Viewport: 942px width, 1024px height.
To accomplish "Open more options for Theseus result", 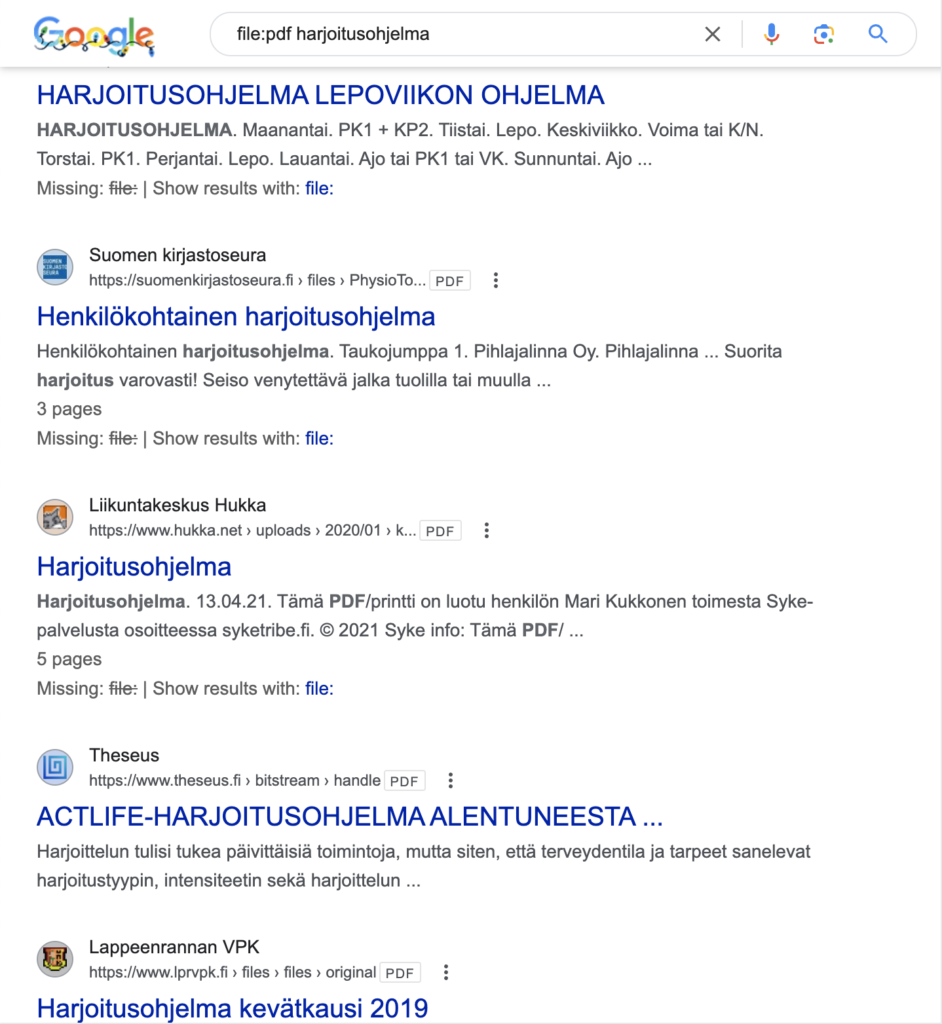I will pos(450,781).
